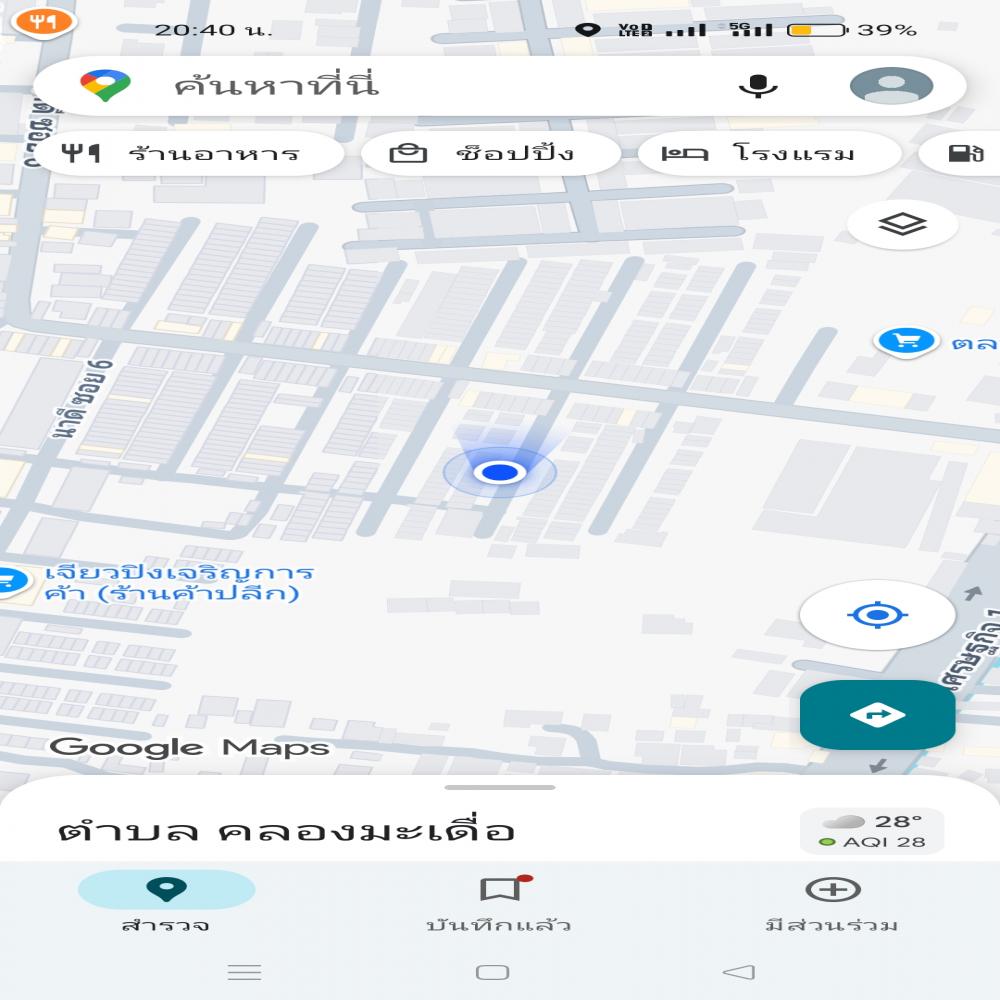The height and width of the screenshot is (1000, 1000).
Task: Open the directions button
Action: coord(877,714)
